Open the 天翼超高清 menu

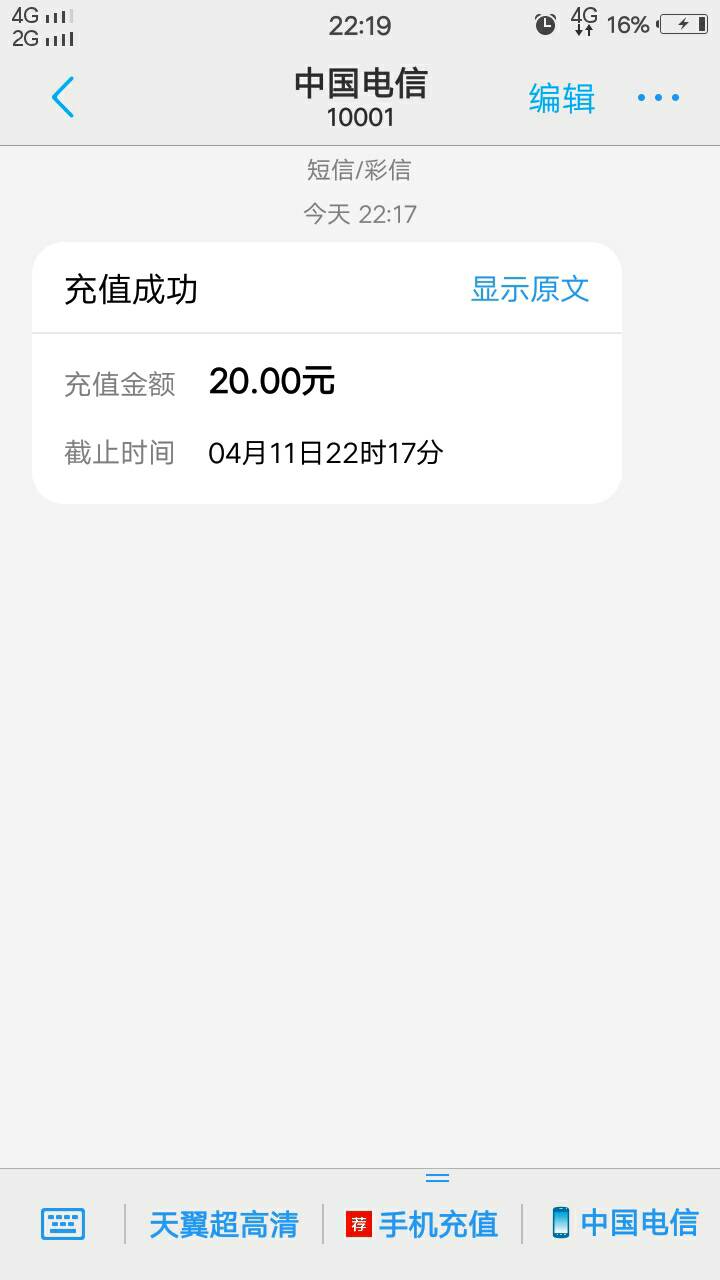[x=224, y=1224]
